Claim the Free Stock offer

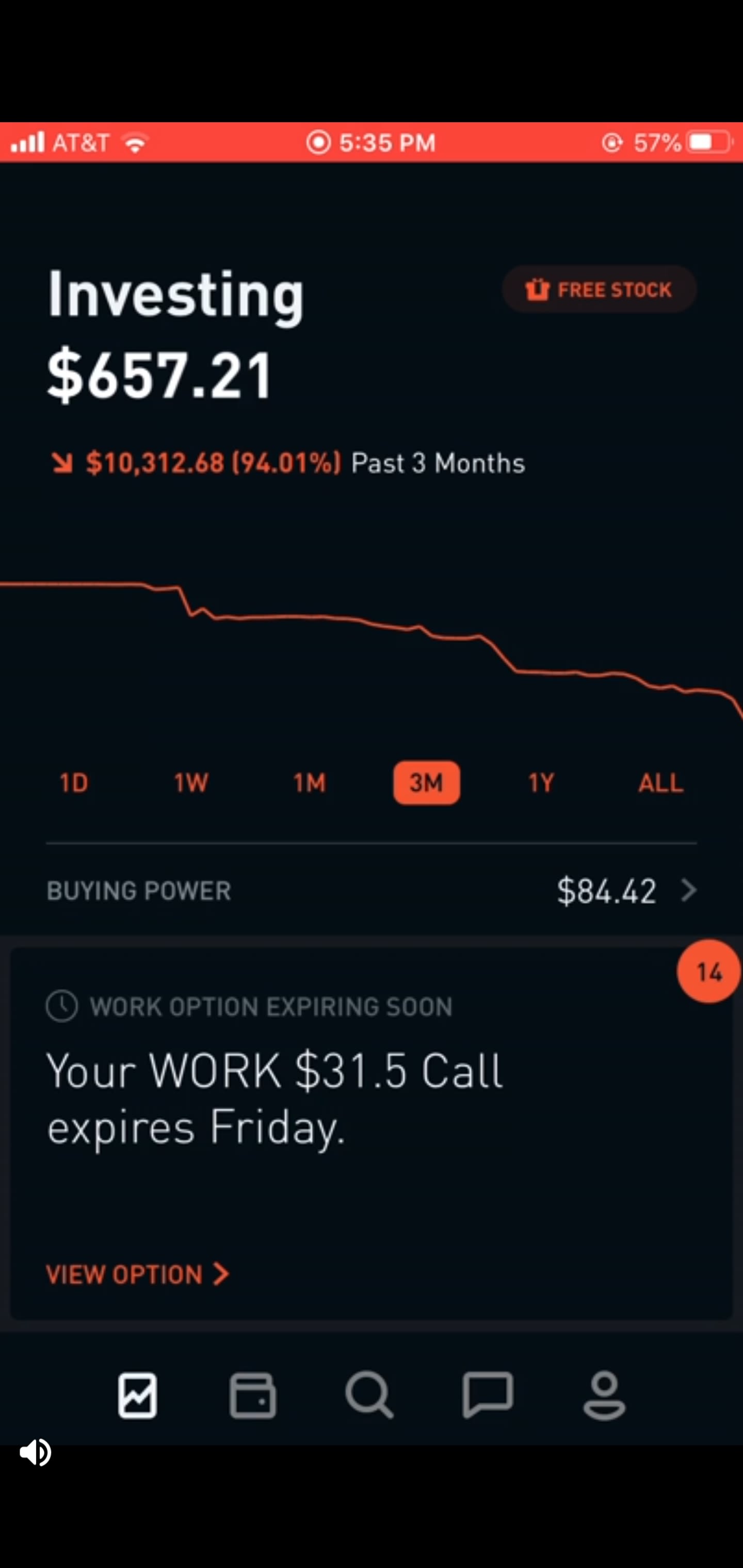coord(599,290)
